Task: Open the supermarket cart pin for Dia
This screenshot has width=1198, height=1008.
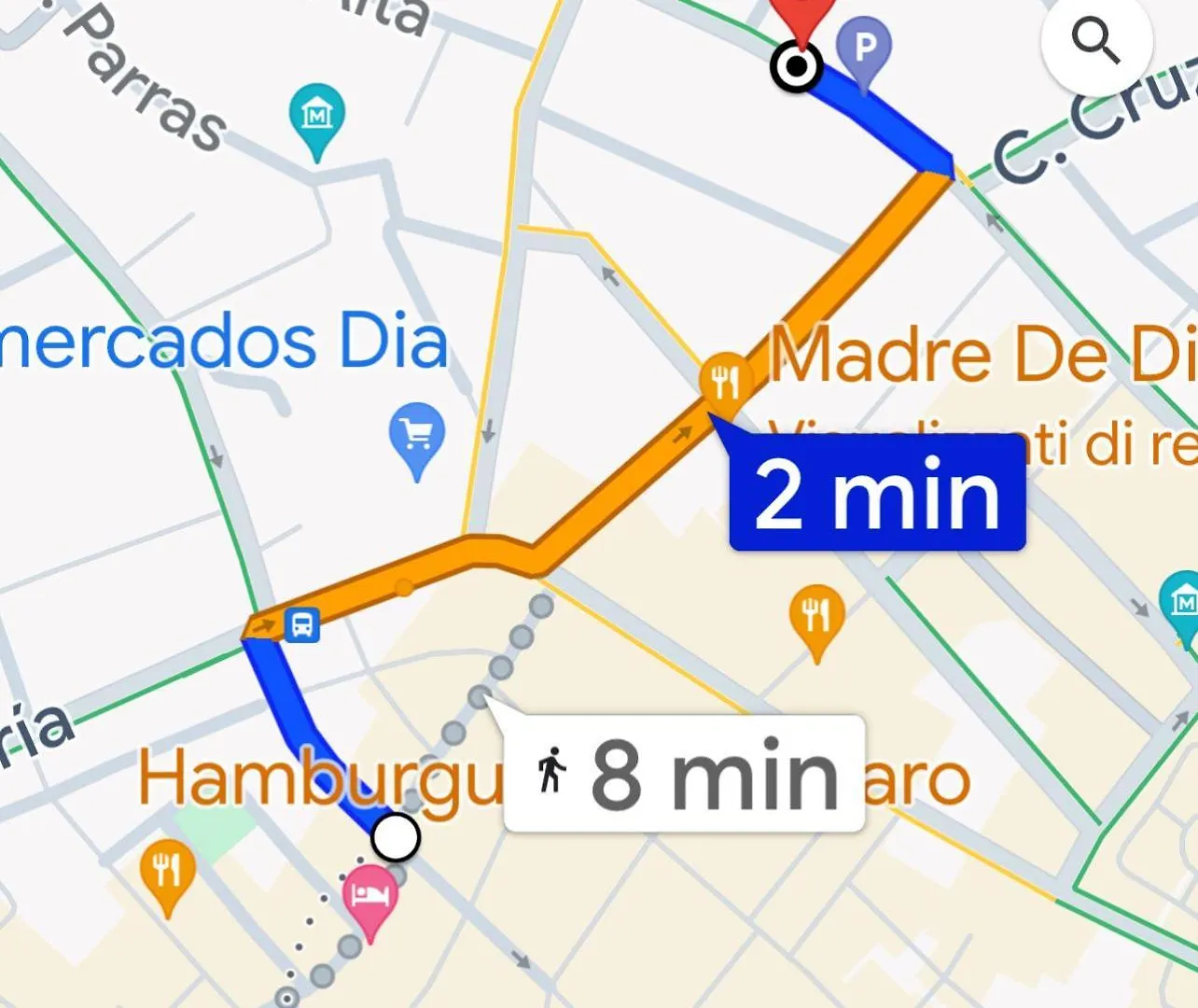Action: point(417,435)
